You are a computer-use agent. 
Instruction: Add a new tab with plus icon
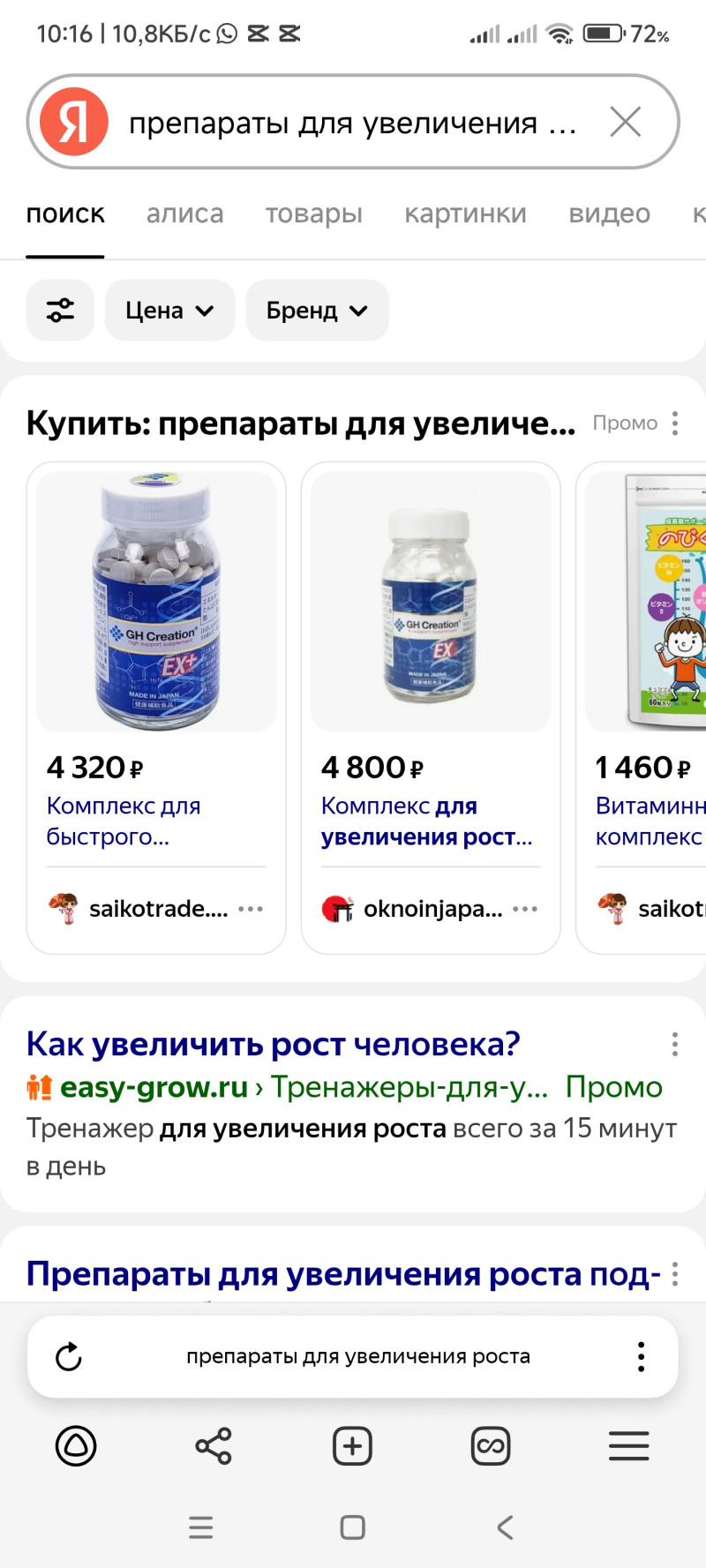(x=352, y=1446)
